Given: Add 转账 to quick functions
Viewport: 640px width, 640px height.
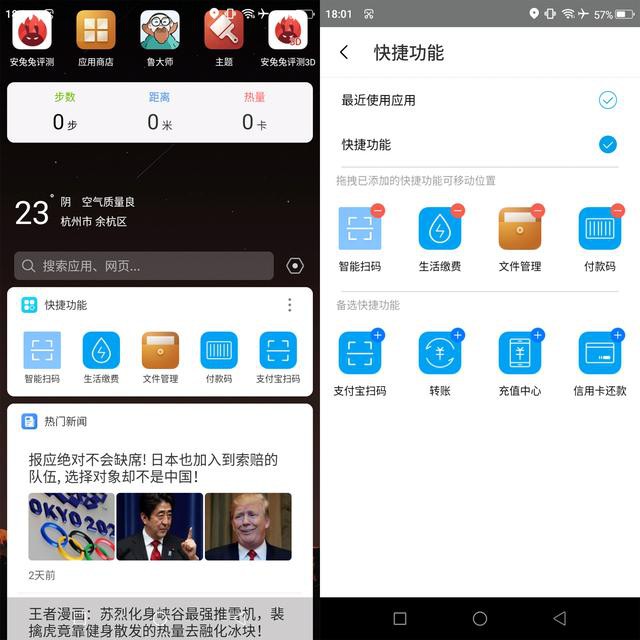Looking at the screenshot, I should 457,335.
